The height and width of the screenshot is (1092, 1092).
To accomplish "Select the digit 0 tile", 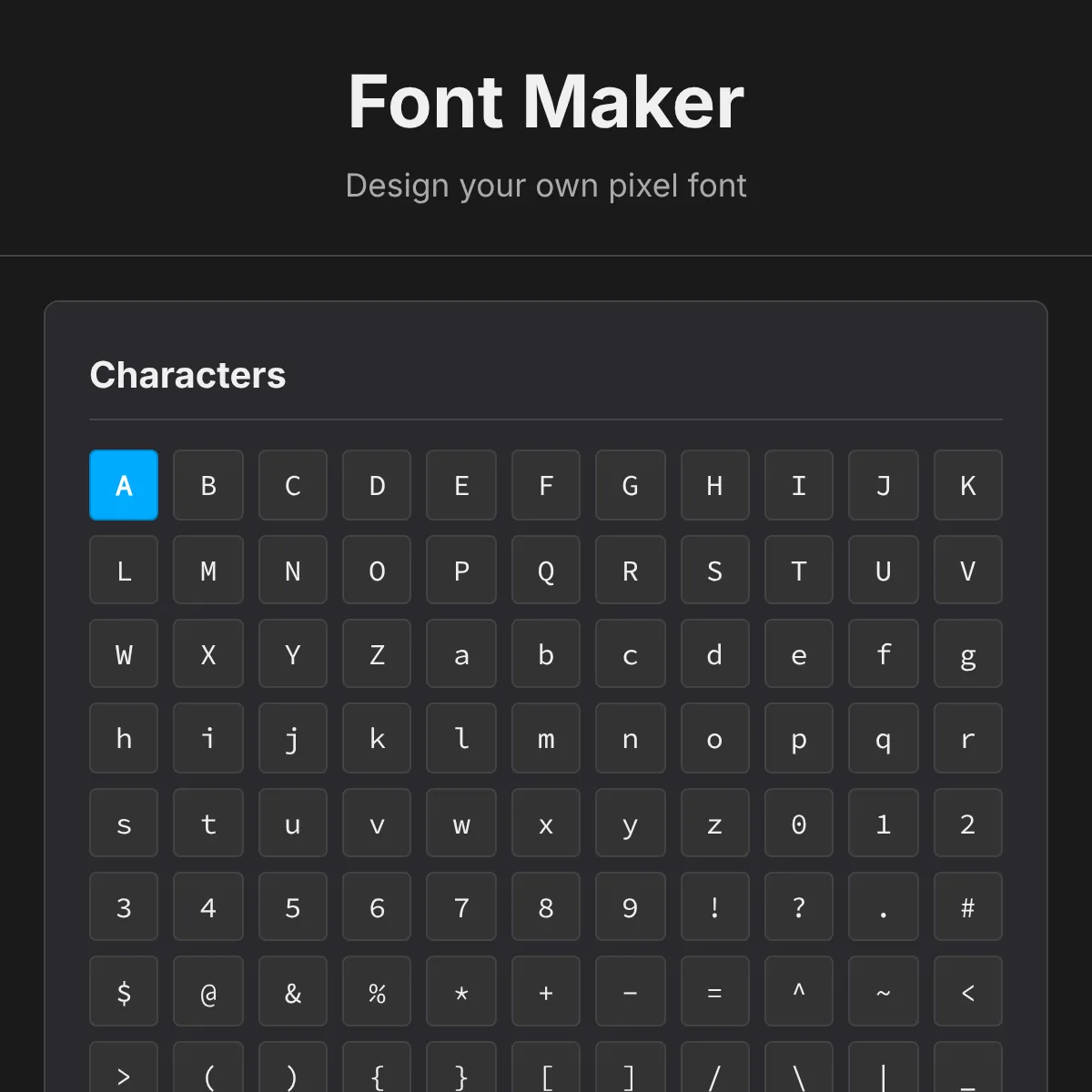I will [799, 823].
